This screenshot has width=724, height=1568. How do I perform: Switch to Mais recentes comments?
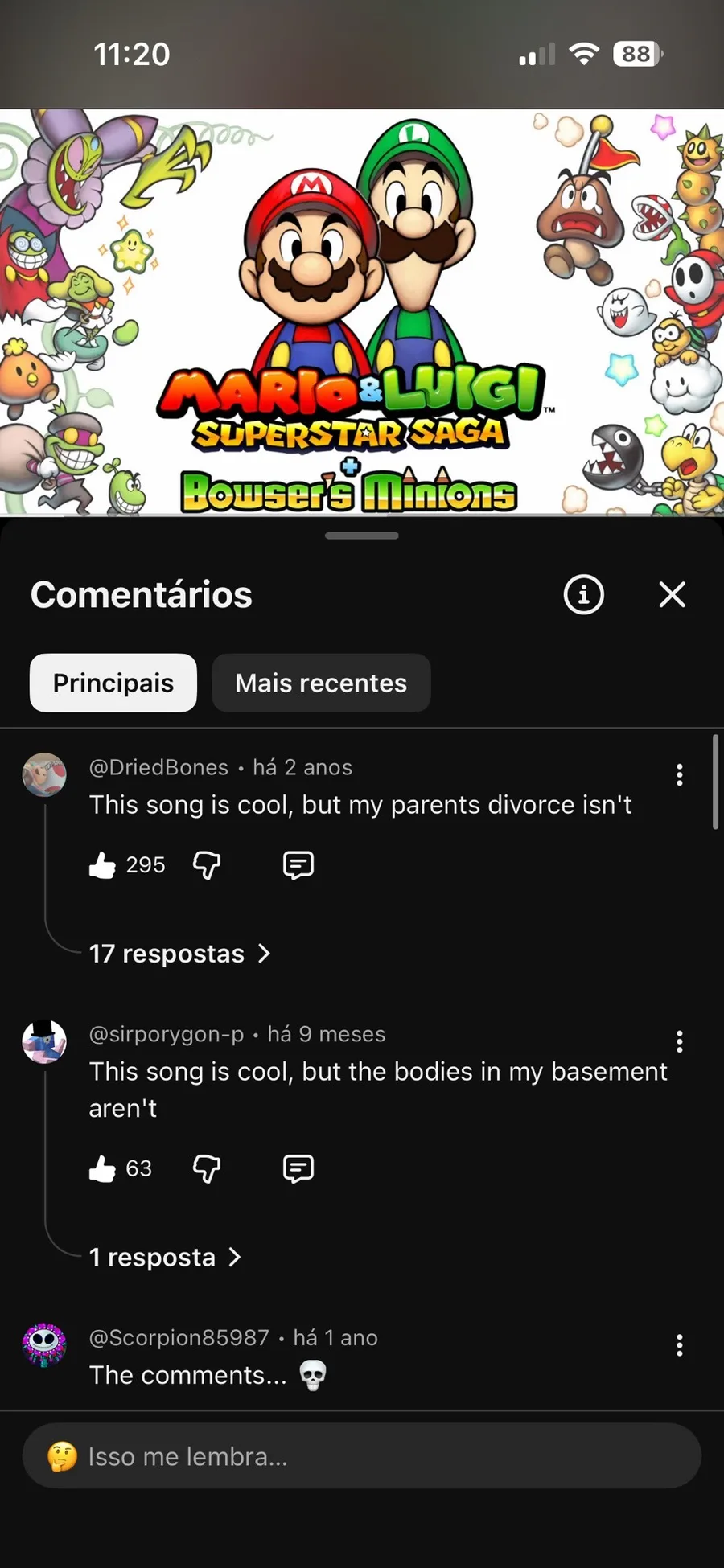(x=321, y=683)
